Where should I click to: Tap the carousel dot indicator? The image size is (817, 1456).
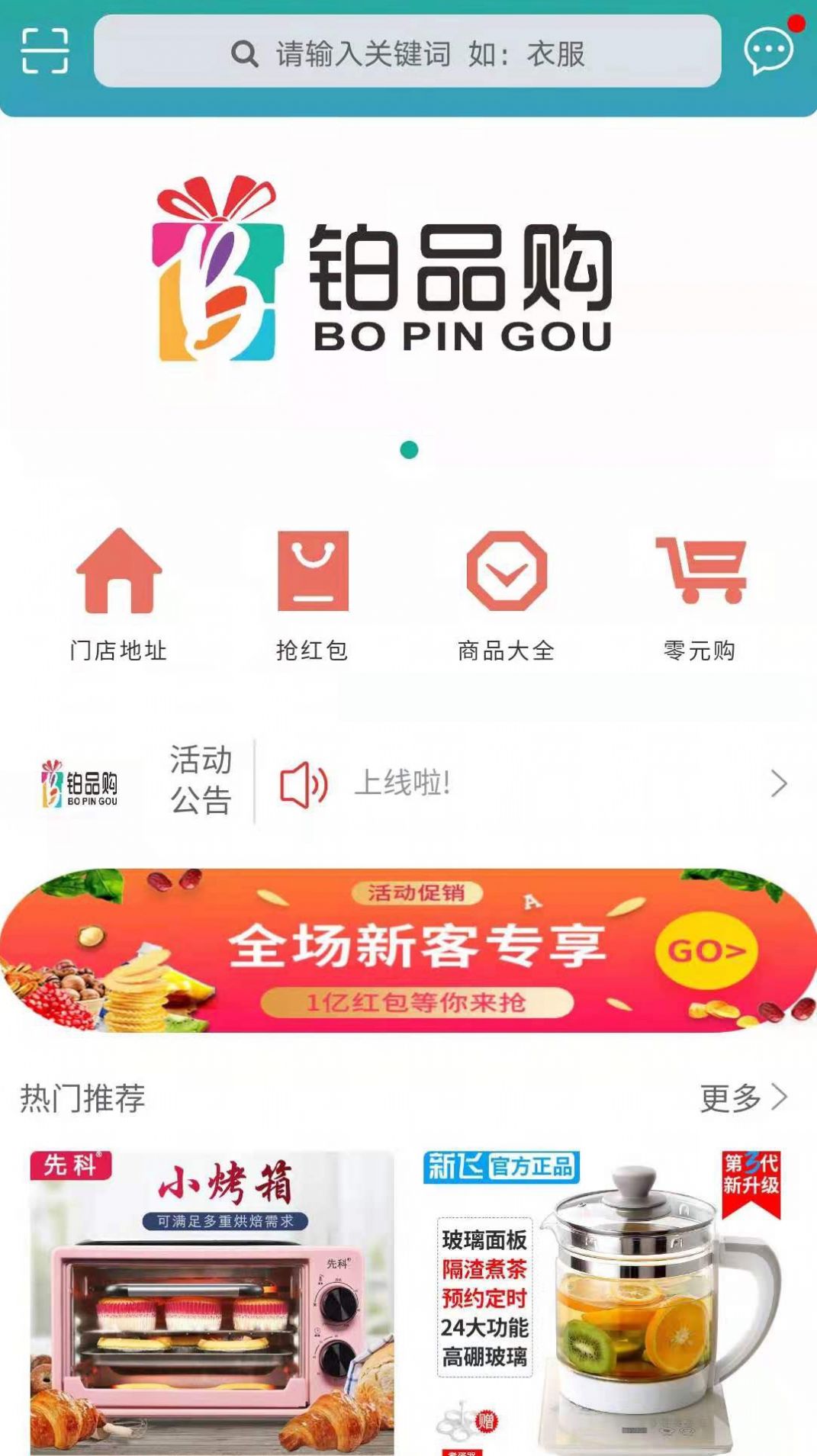[409, 450]
